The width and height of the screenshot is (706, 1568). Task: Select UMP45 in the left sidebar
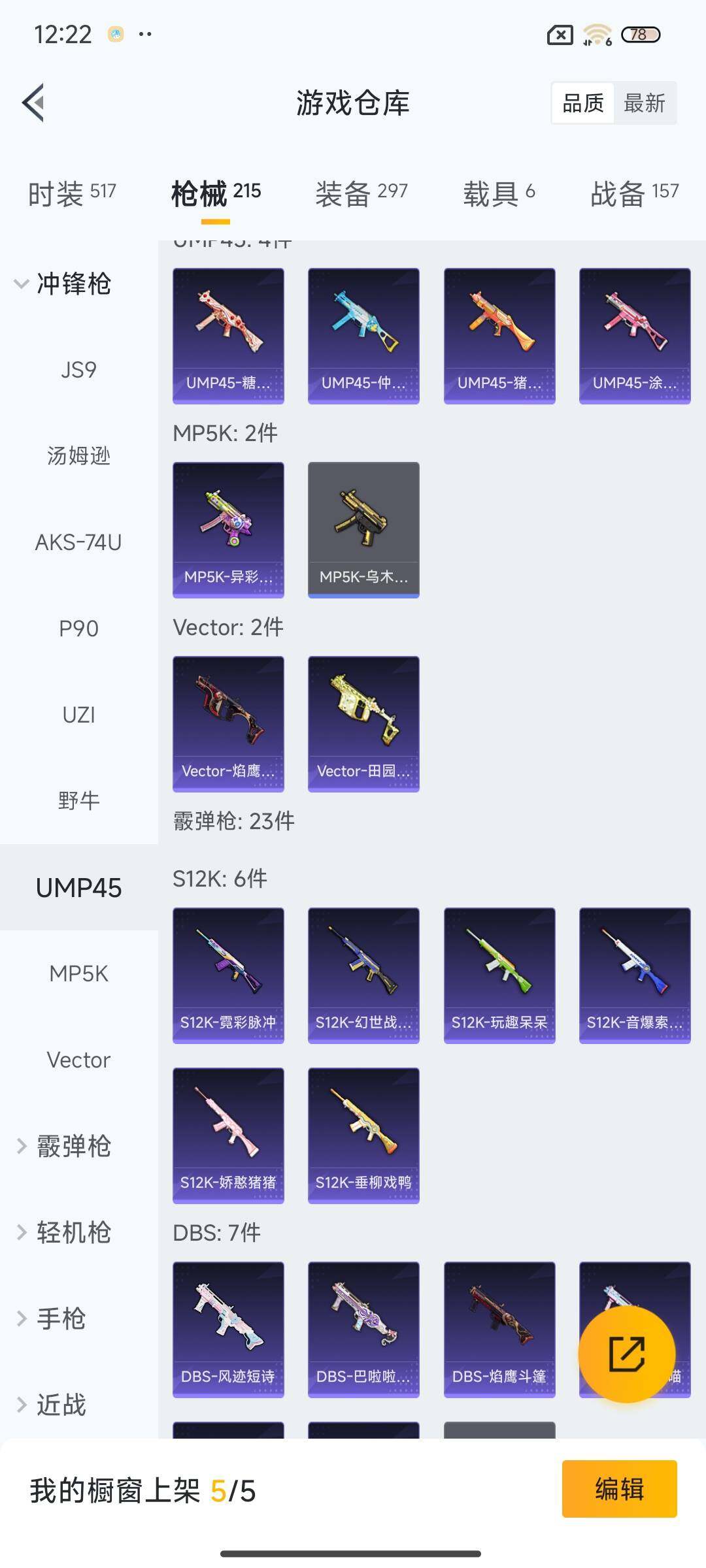point(78,887)
